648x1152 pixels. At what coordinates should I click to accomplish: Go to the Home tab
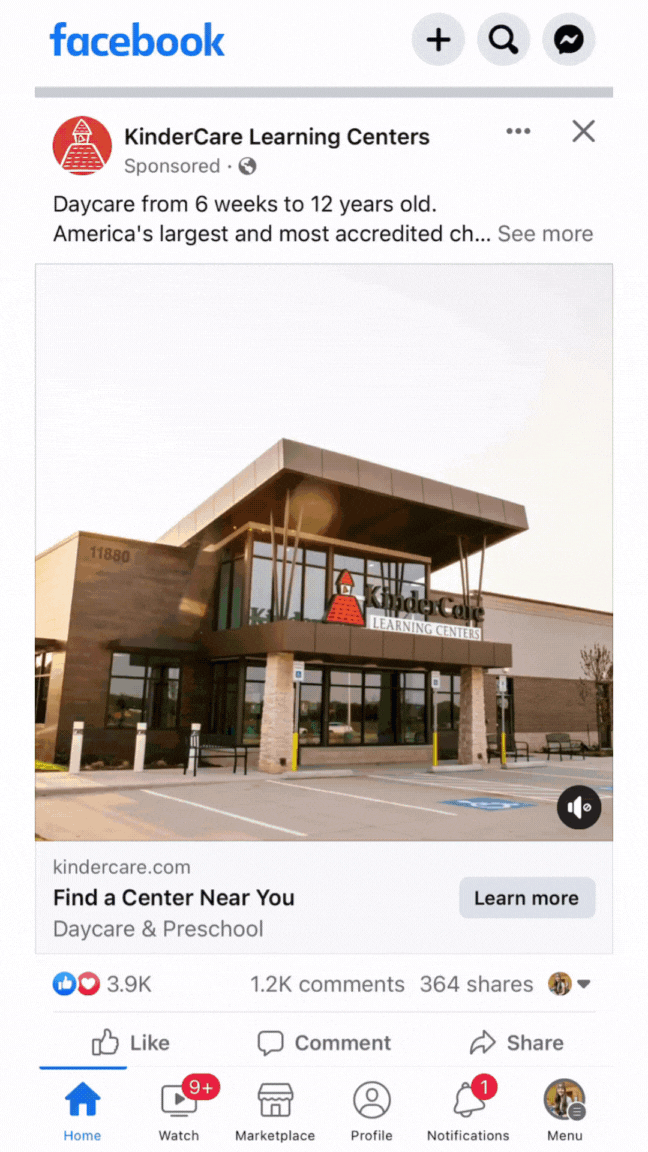(x=82, y=1112)
